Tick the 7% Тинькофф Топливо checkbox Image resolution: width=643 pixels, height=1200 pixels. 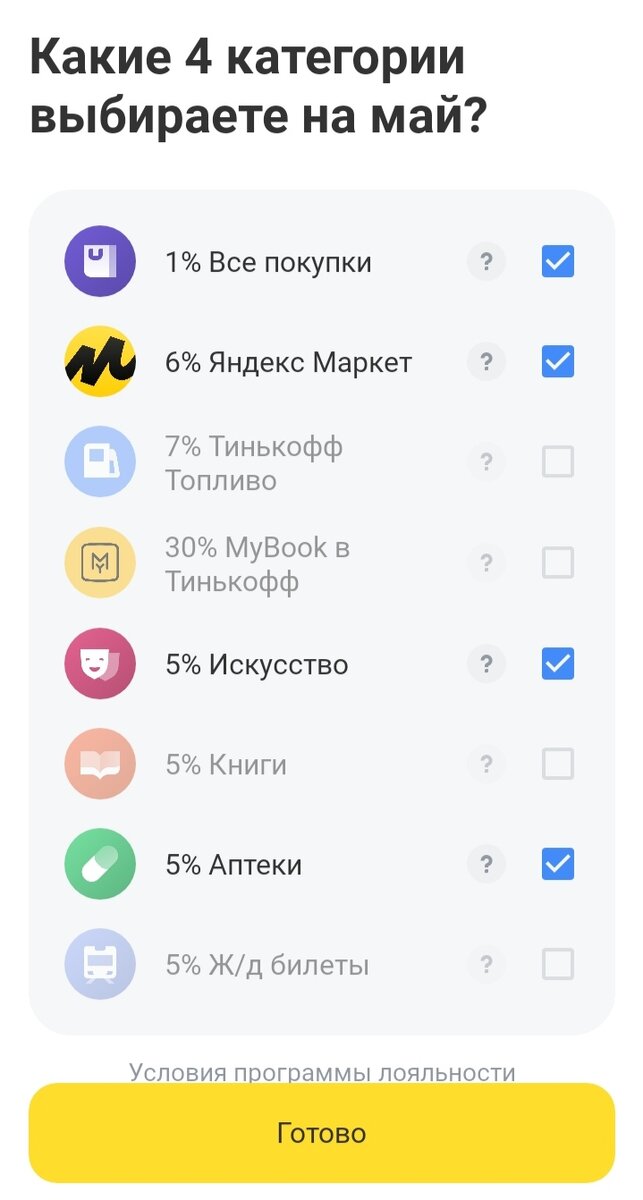[557, 462]
